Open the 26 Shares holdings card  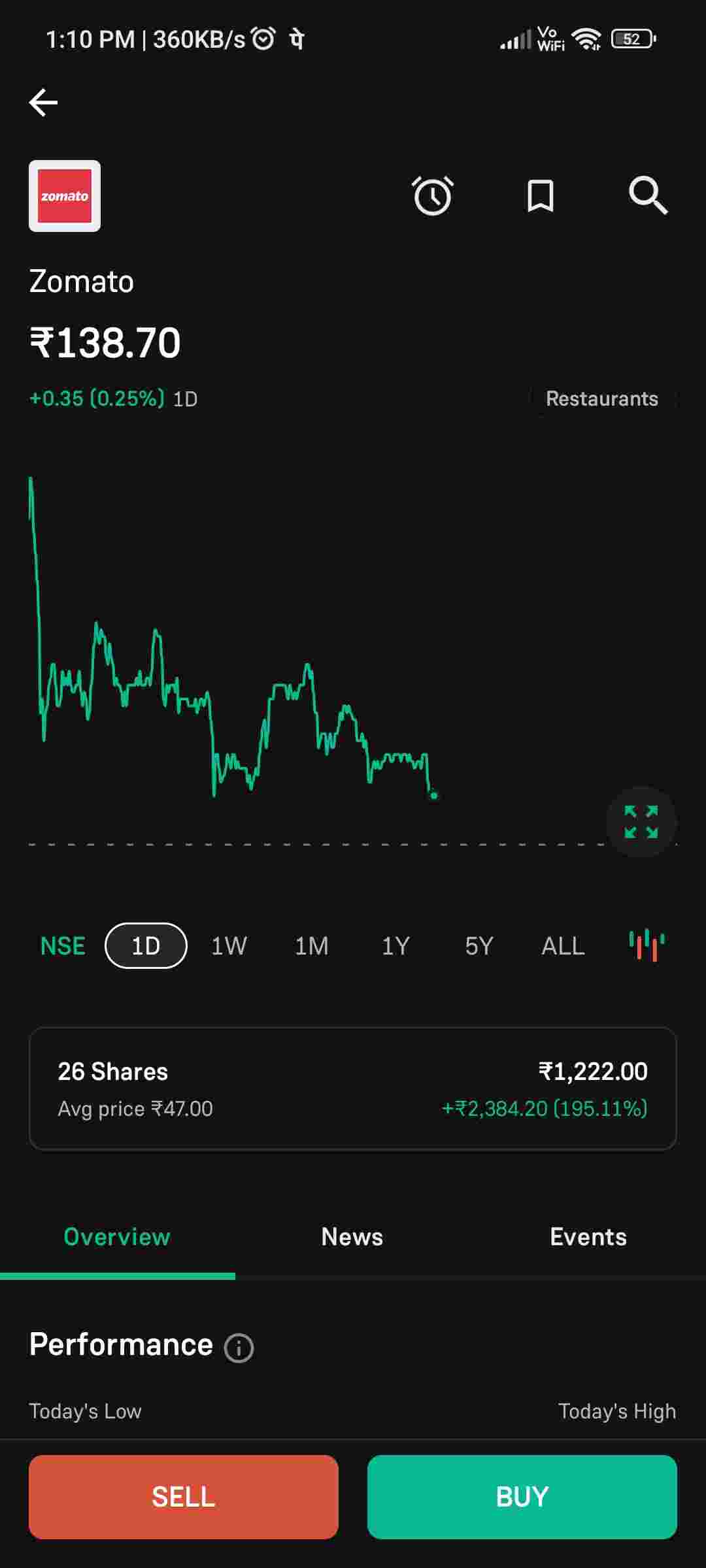[353, 1089]
